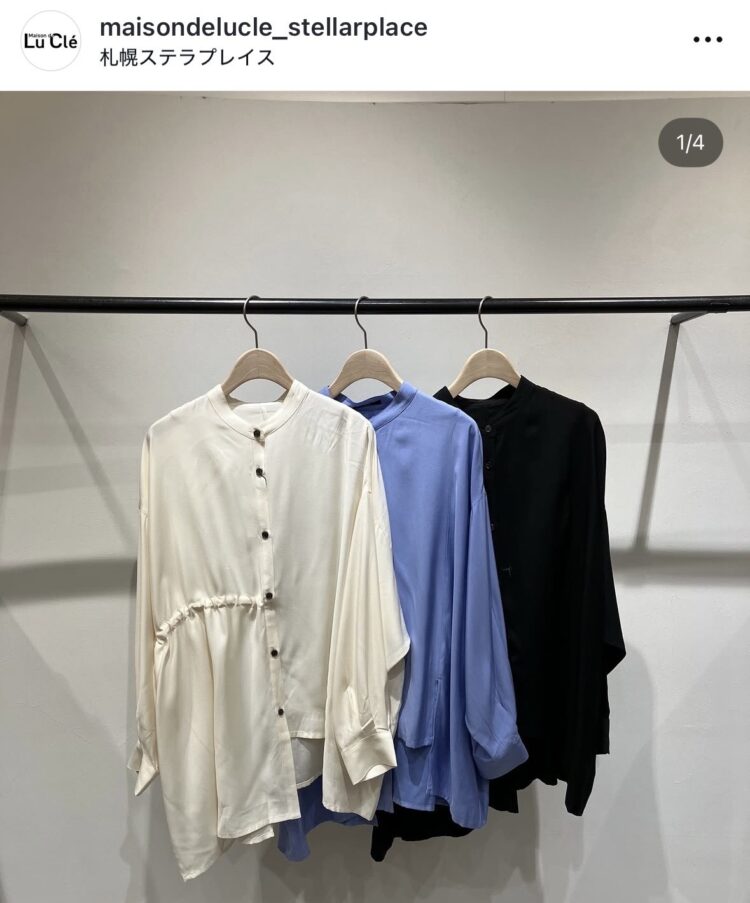Open the maisondelucle_stellarplace username link
The height and width of the screenshot is (903, 750).
pyautogui.click(x=263, y=27)
